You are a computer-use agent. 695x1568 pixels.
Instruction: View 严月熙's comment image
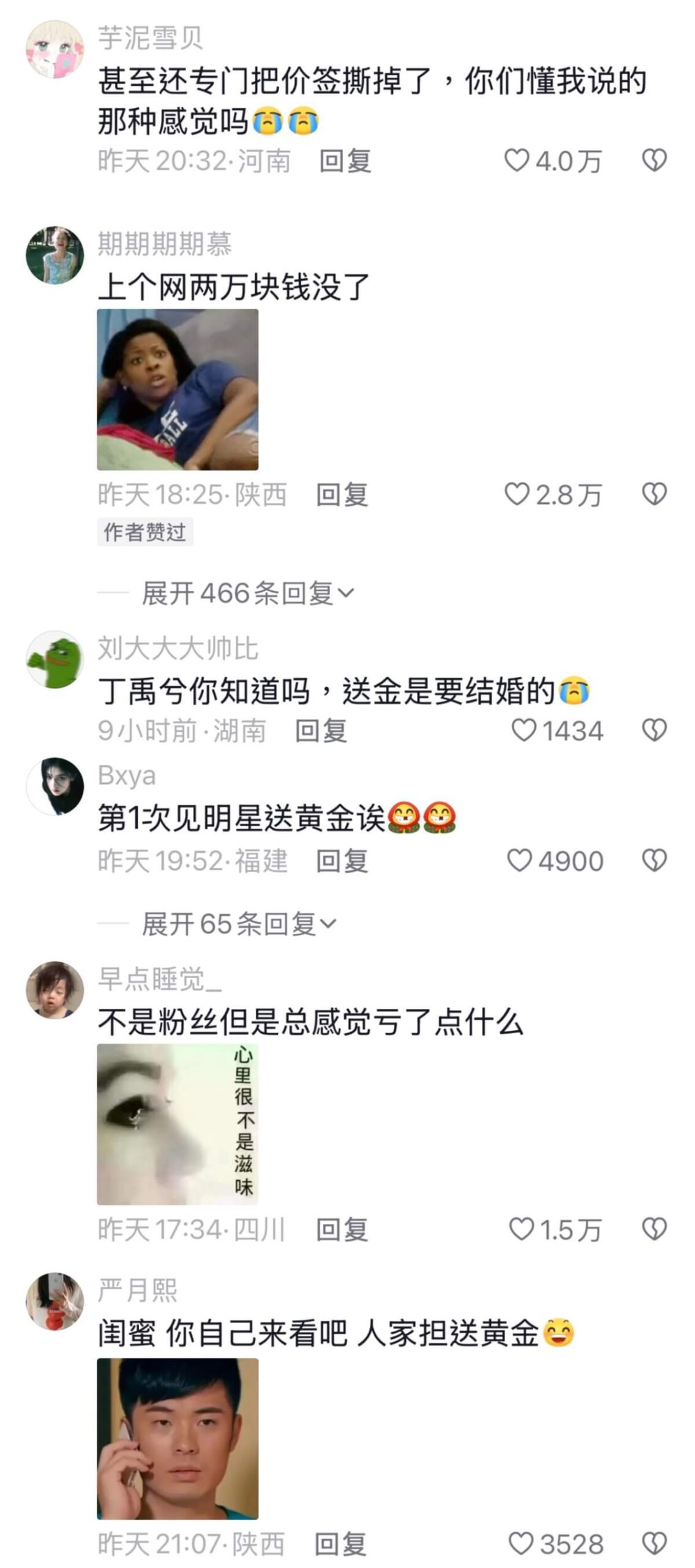[x=178, y=1438]
